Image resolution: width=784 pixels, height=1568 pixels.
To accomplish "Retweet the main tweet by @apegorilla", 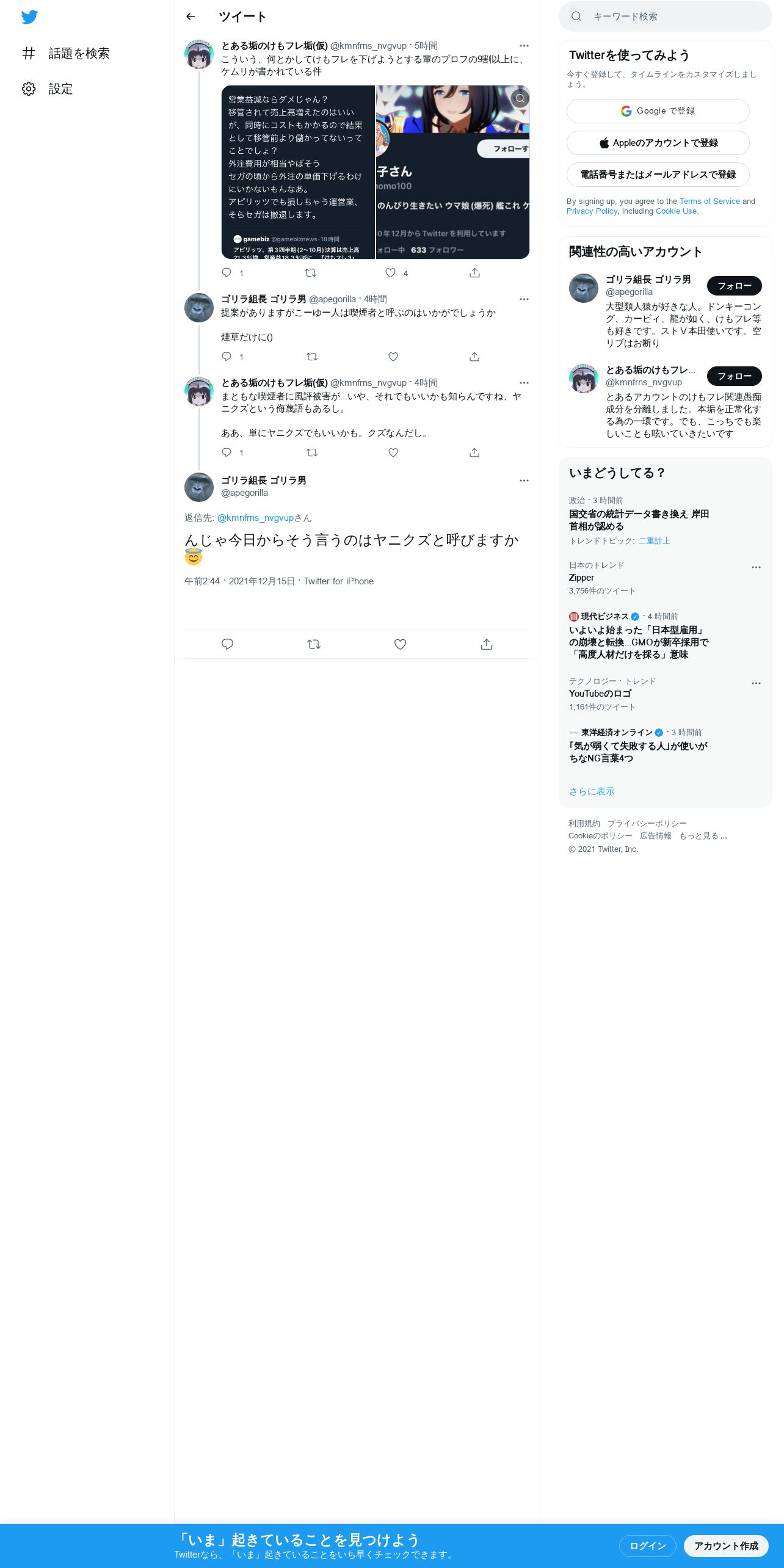I will [314, 644].
